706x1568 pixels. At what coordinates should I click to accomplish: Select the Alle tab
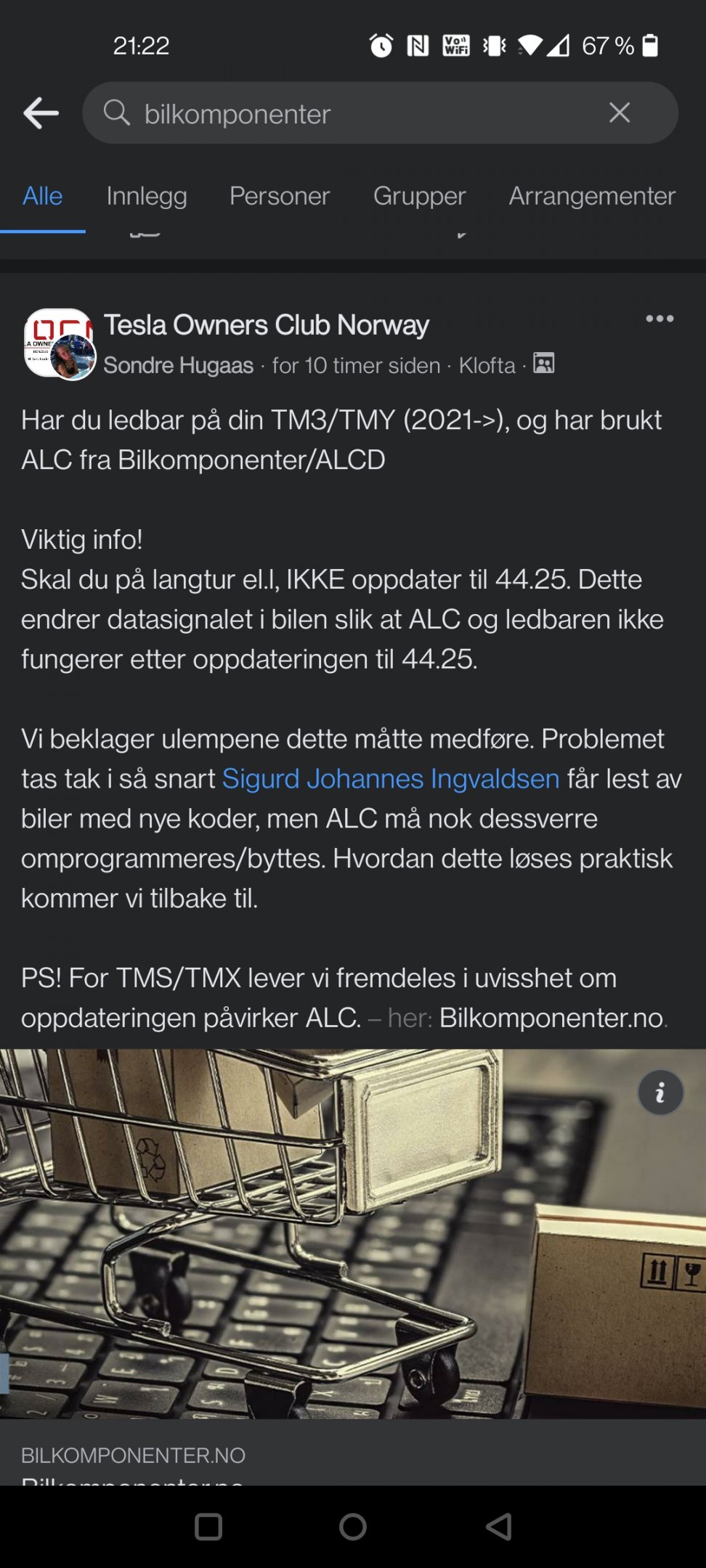point(43,196)
